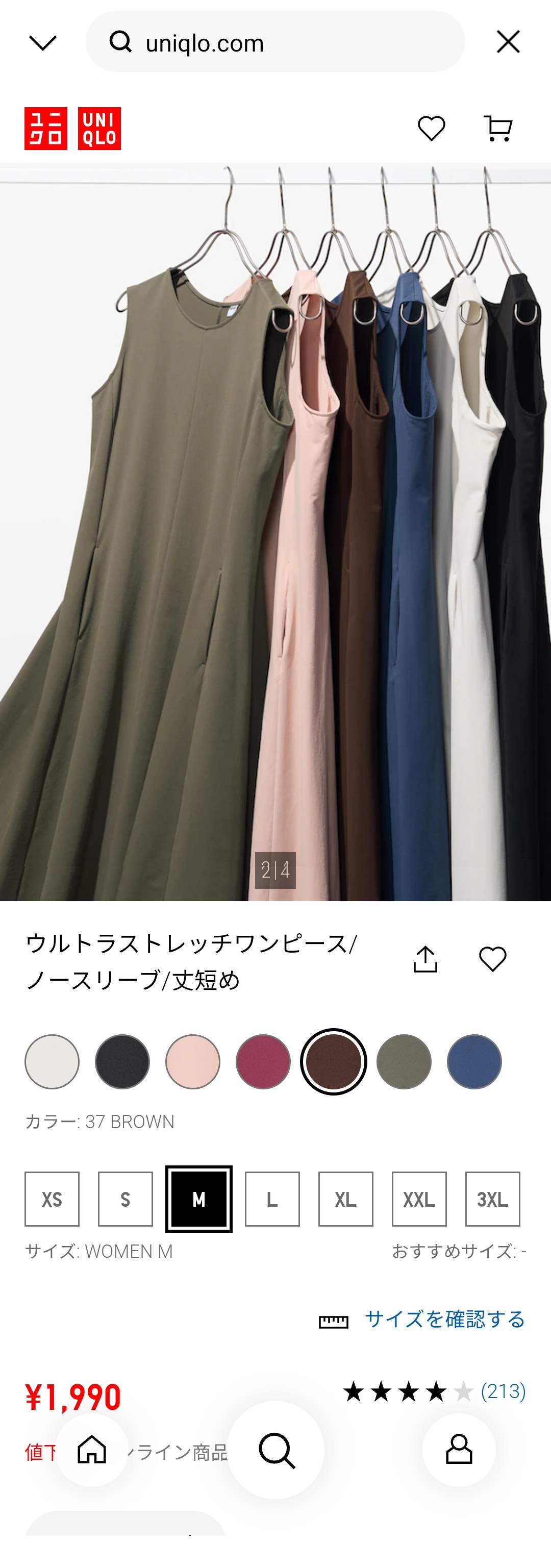Open the account profile floating button
This screenshot has height=1568, width=551.
459,1450
